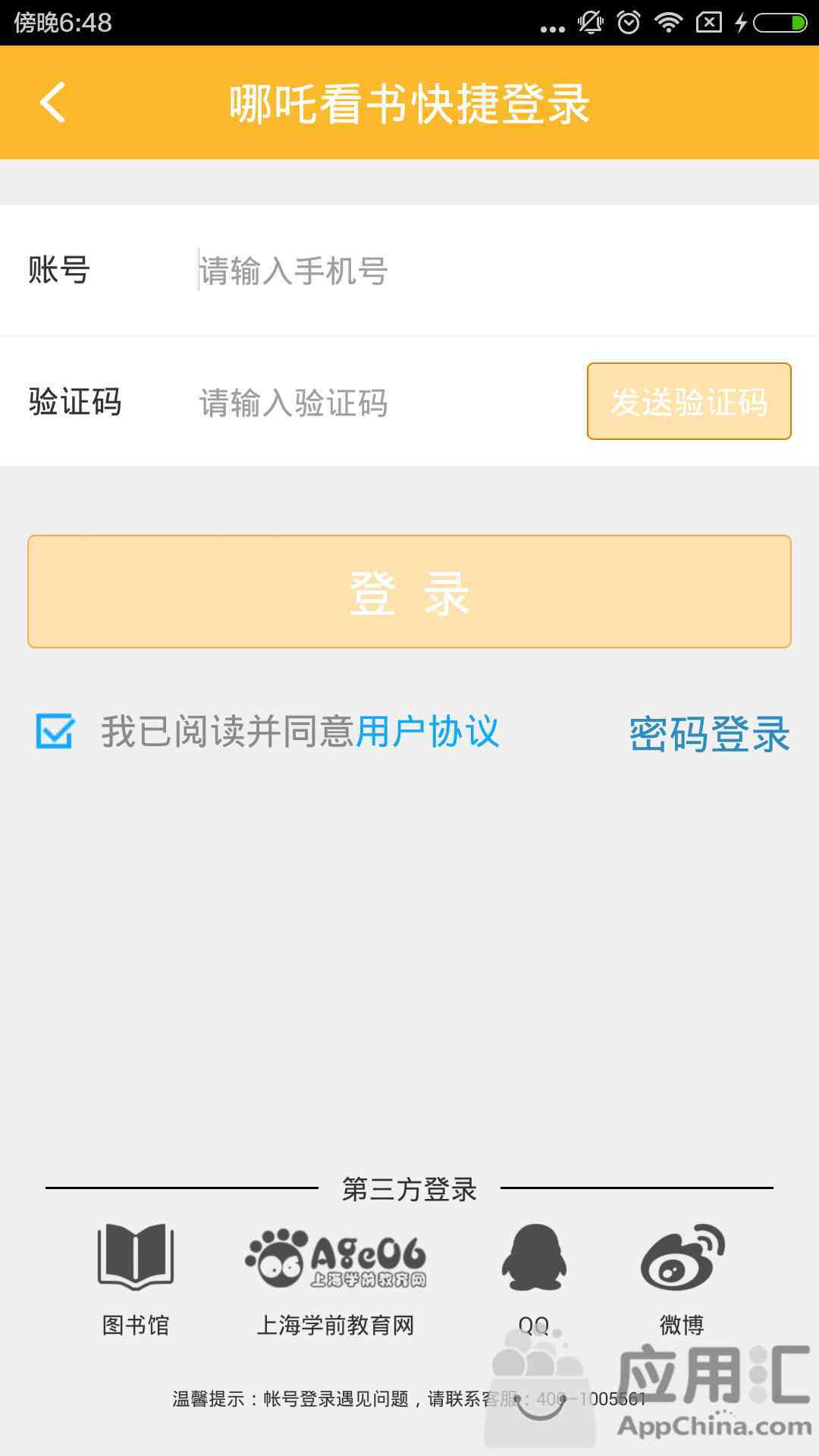The width and height of the screenshot is (819, 1456).
Task: Open the 用户协议 user agreement link
Action: [428, 732]
